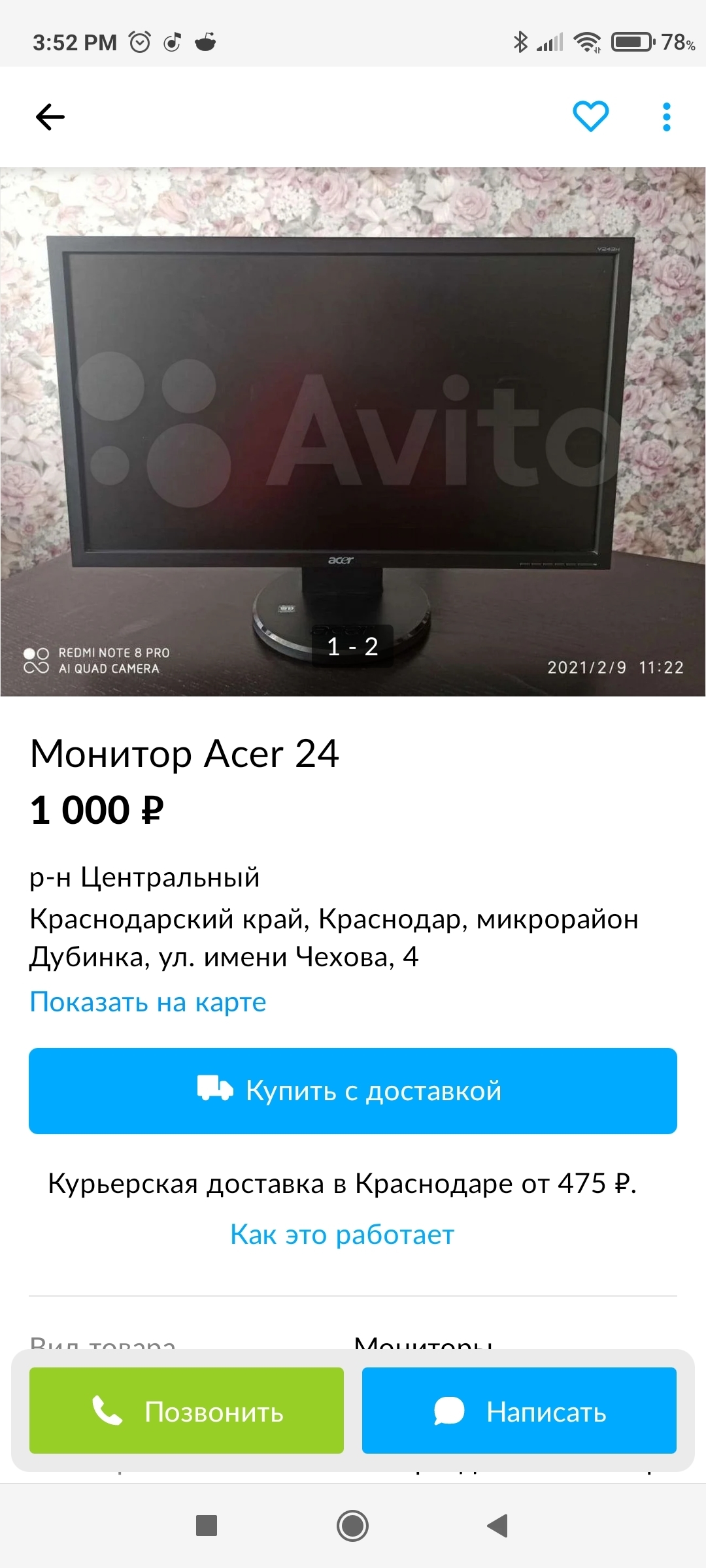Add this listing to favorites

[x=590, y=116]
